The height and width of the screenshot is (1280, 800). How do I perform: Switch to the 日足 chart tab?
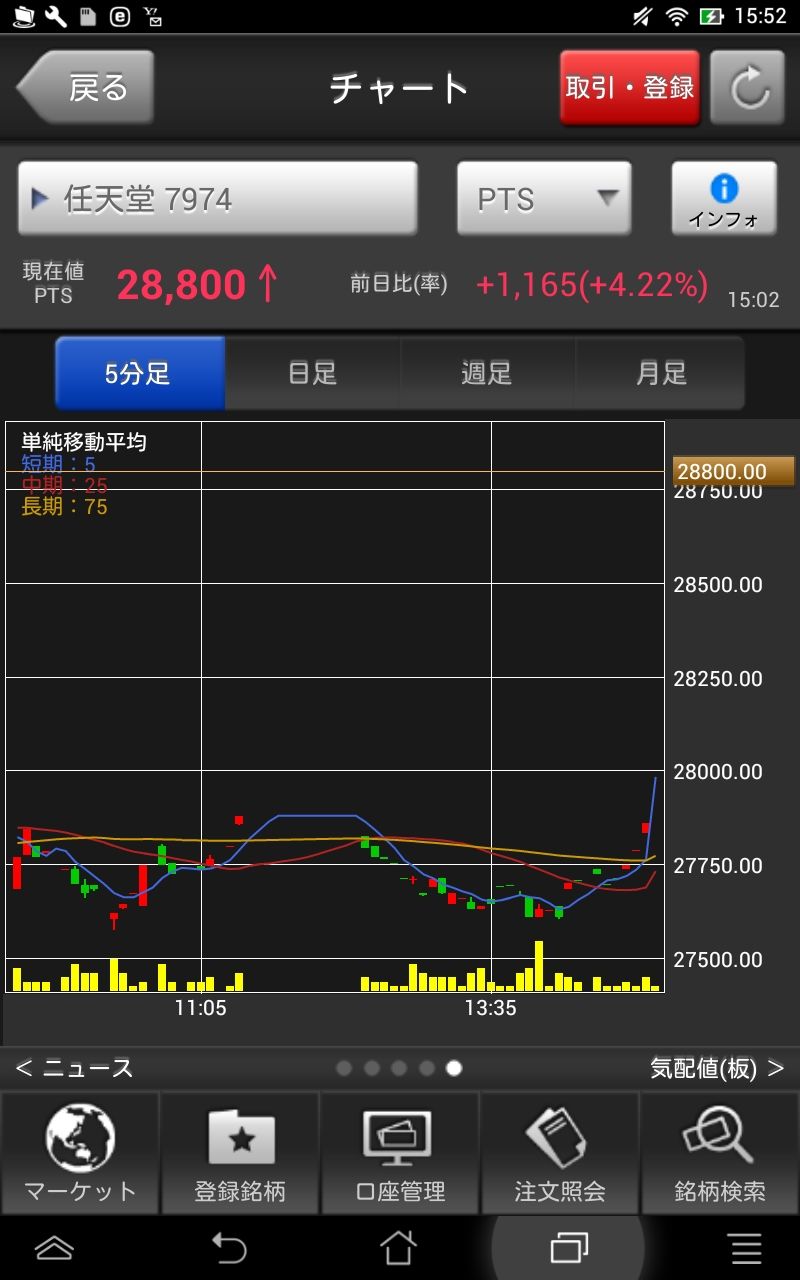pos(313,373)
